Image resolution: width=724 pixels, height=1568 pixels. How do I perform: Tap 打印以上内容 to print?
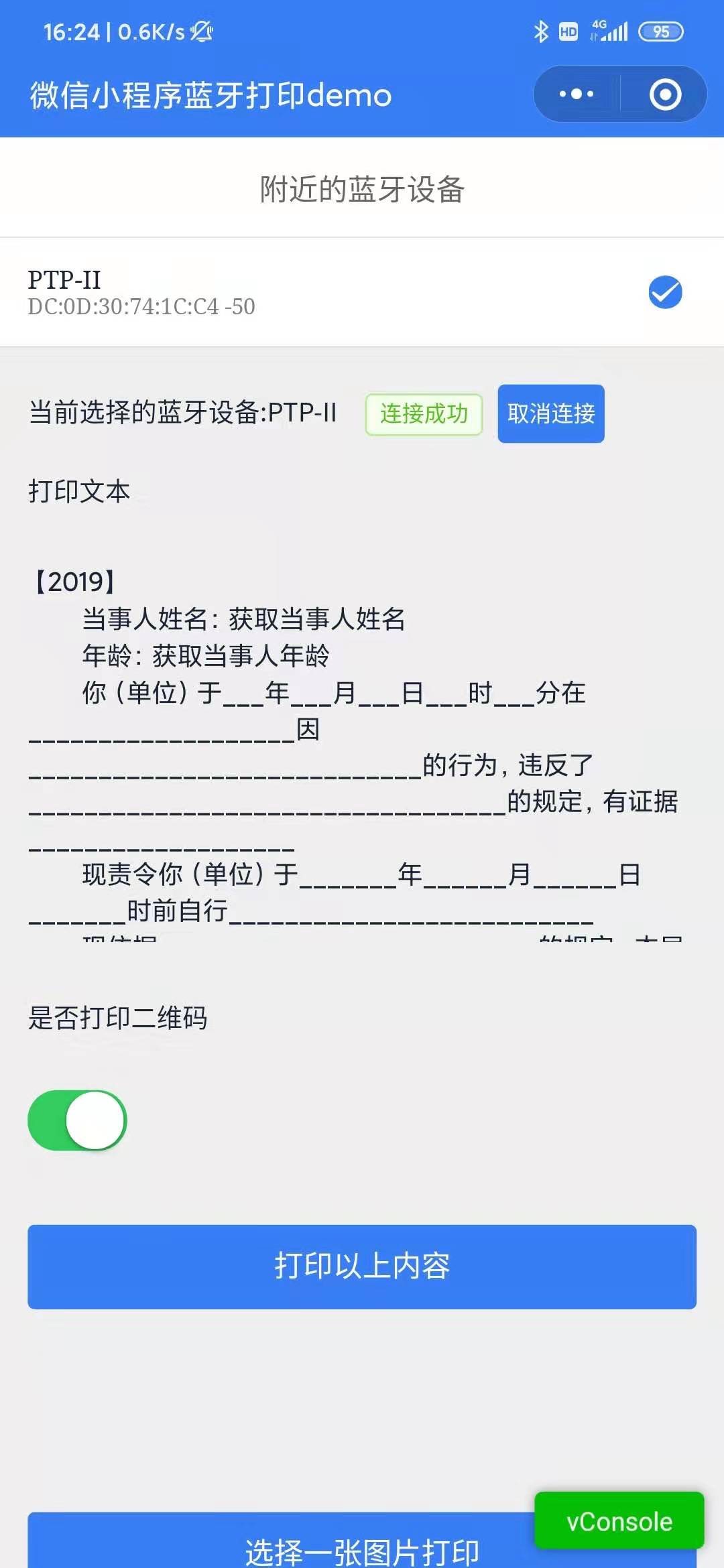(362, 1266)
